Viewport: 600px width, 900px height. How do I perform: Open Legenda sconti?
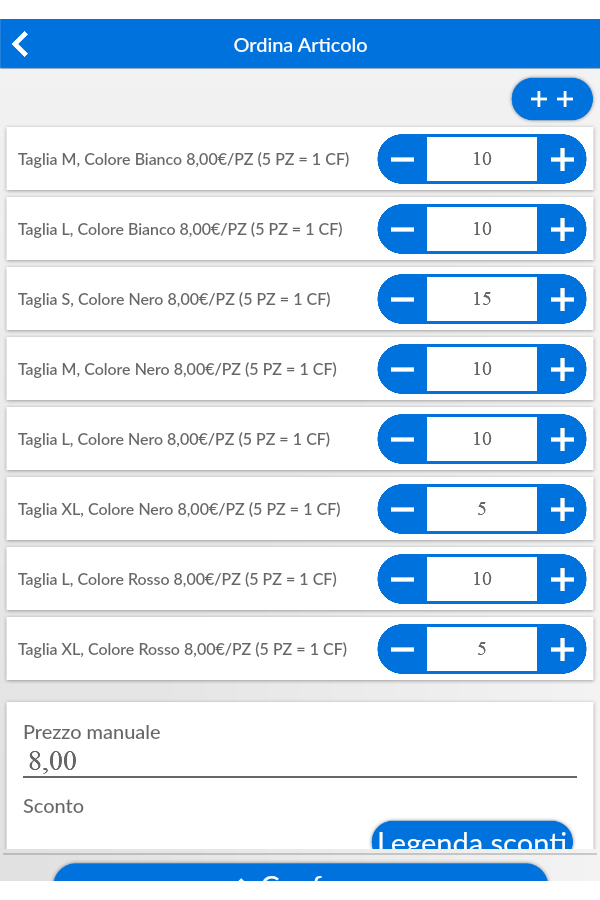click(x=472, y=838)
